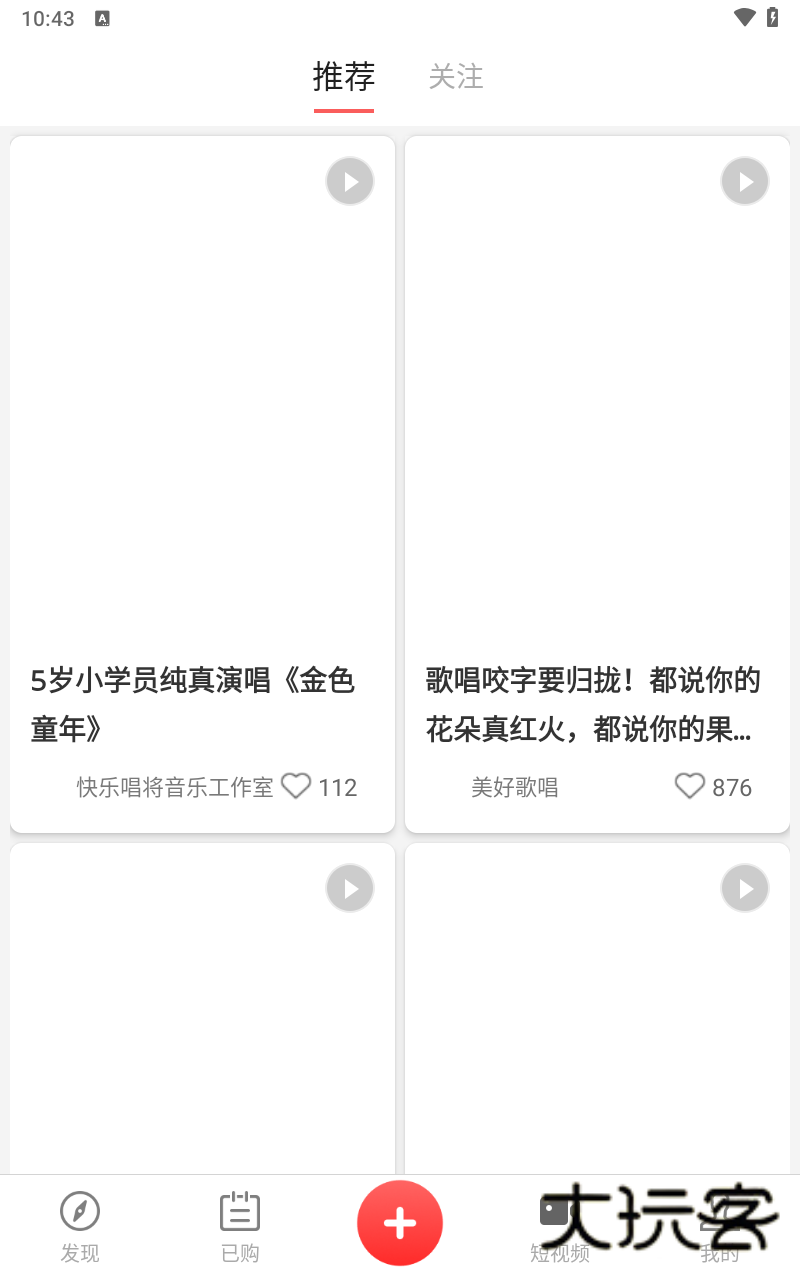
Task: Switch to the 关注 tab
Action: (456, 76)
